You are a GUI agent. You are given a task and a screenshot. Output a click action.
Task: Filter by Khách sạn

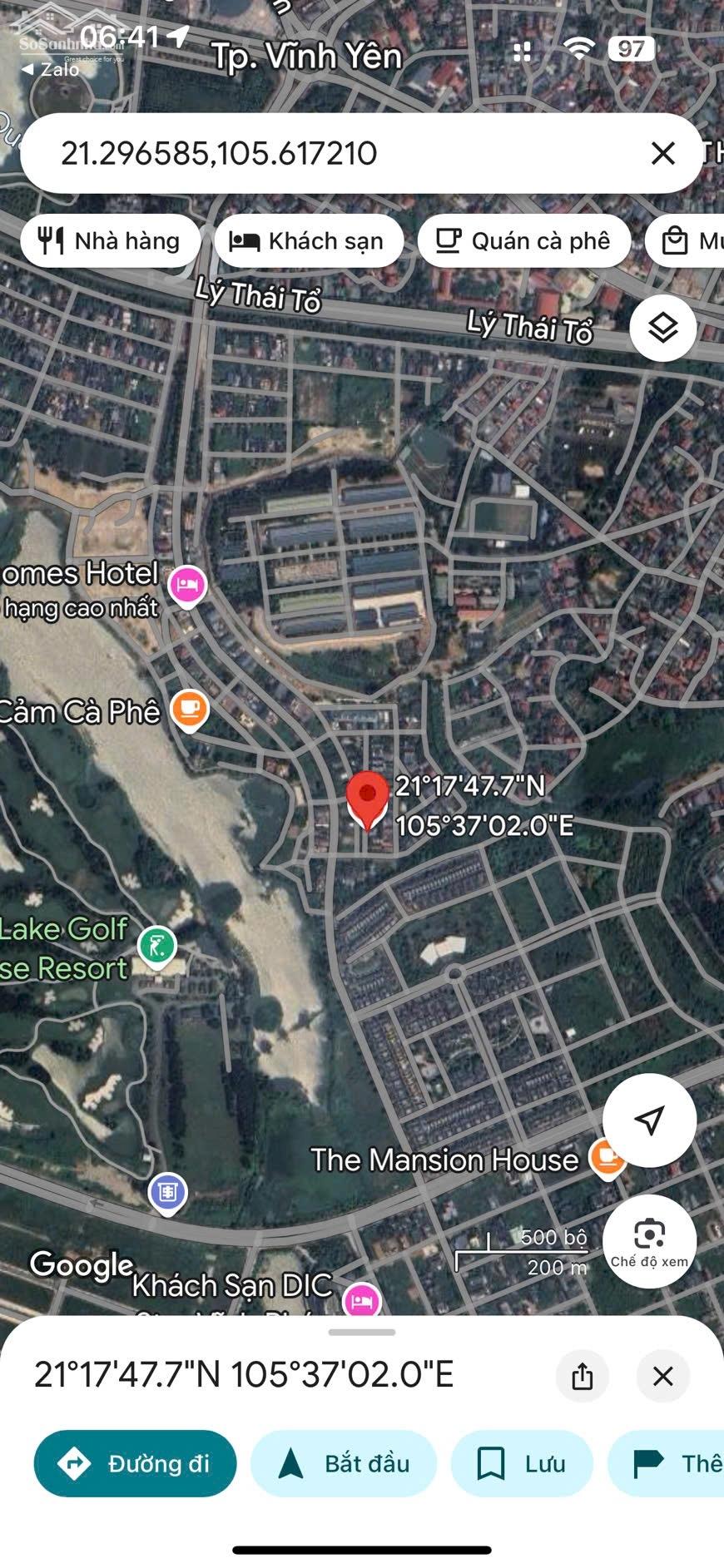pos(309,241)
